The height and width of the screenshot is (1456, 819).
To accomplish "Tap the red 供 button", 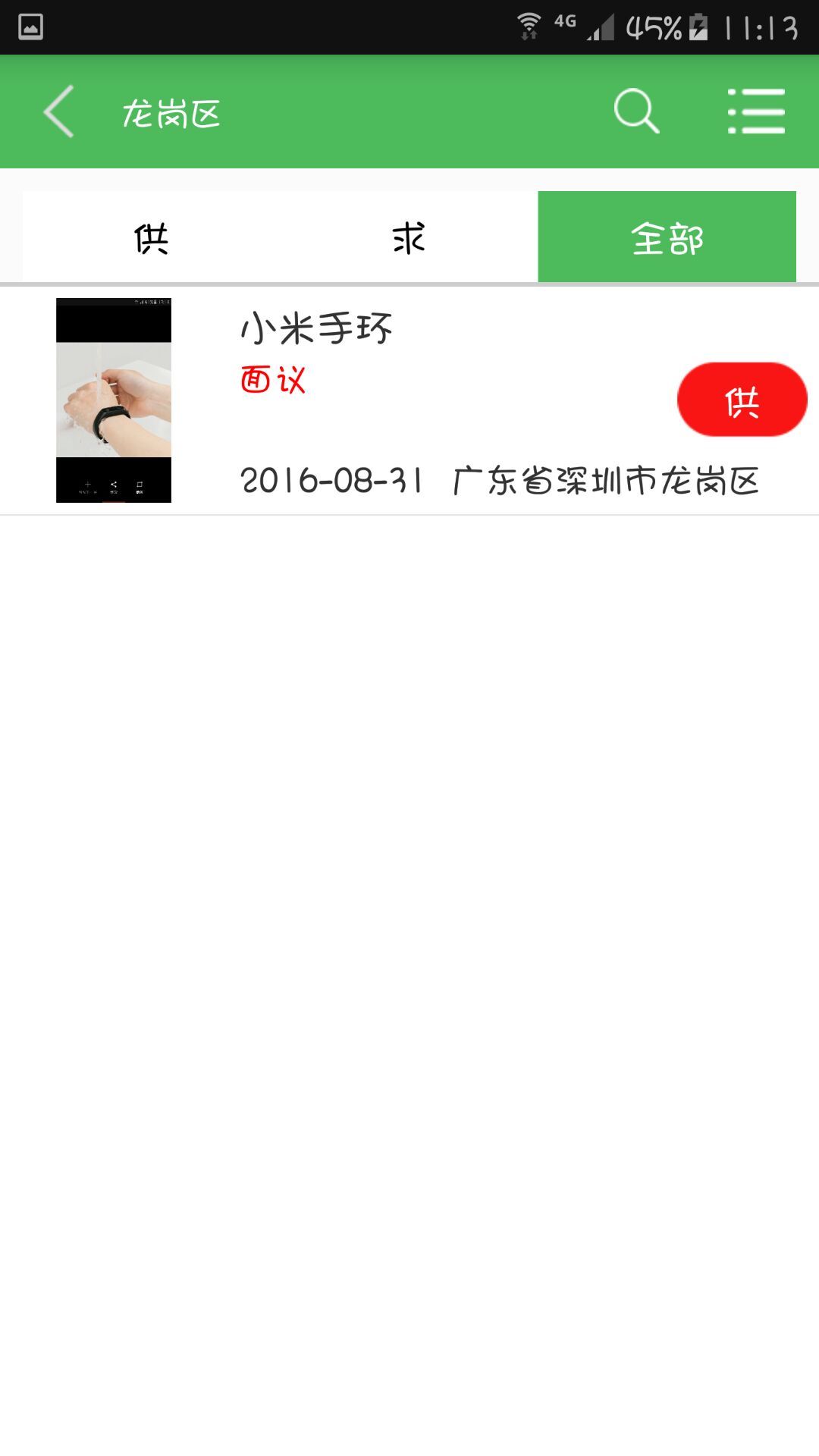I will pos(742,400).
